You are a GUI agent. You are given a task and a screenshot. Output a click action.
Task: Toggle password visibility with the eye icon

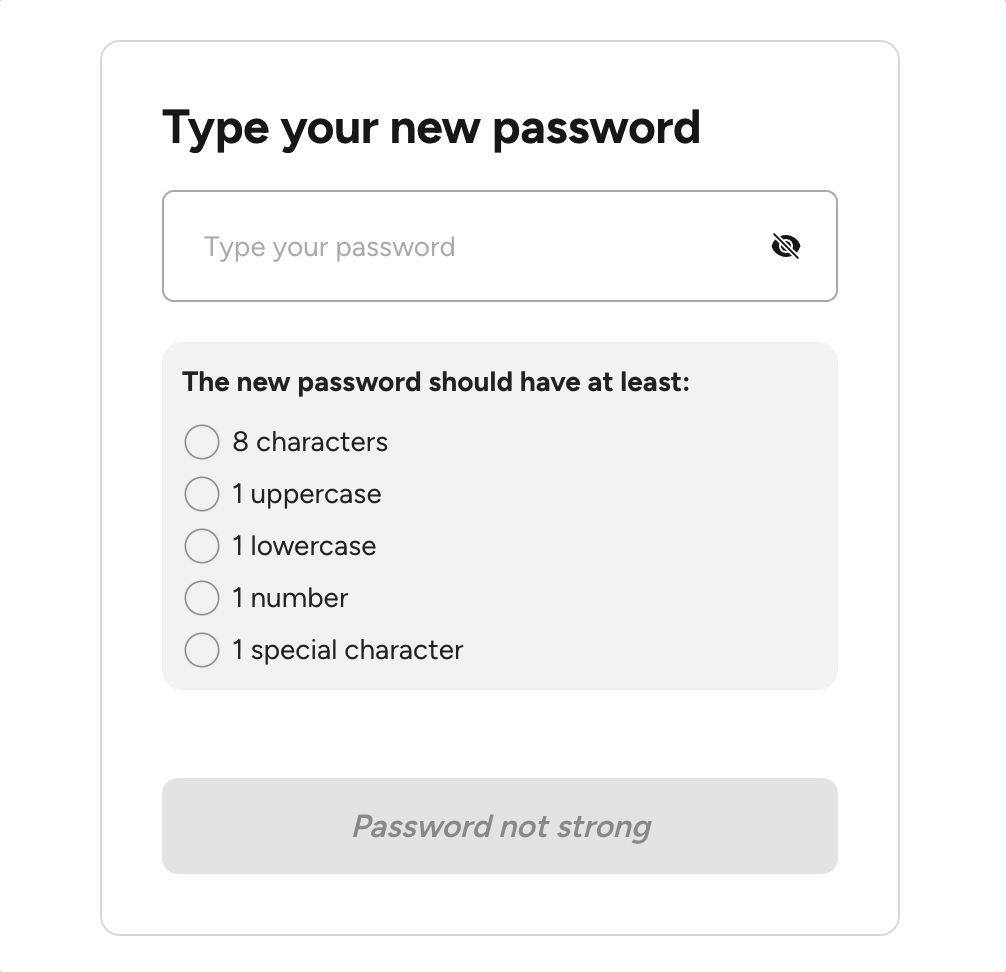[786, 246]
